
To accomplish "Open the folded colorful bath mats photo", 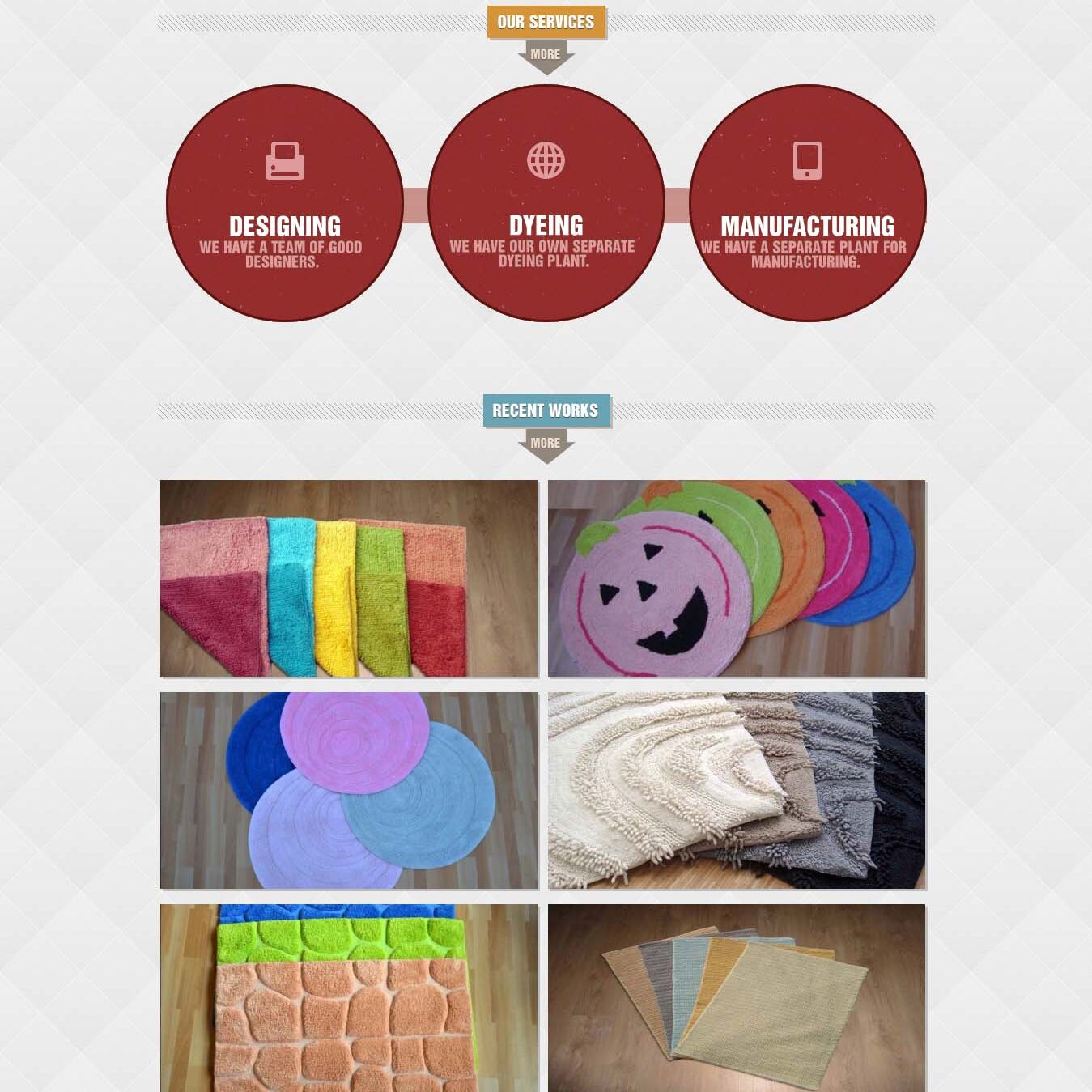I will [x=349, y=578].
